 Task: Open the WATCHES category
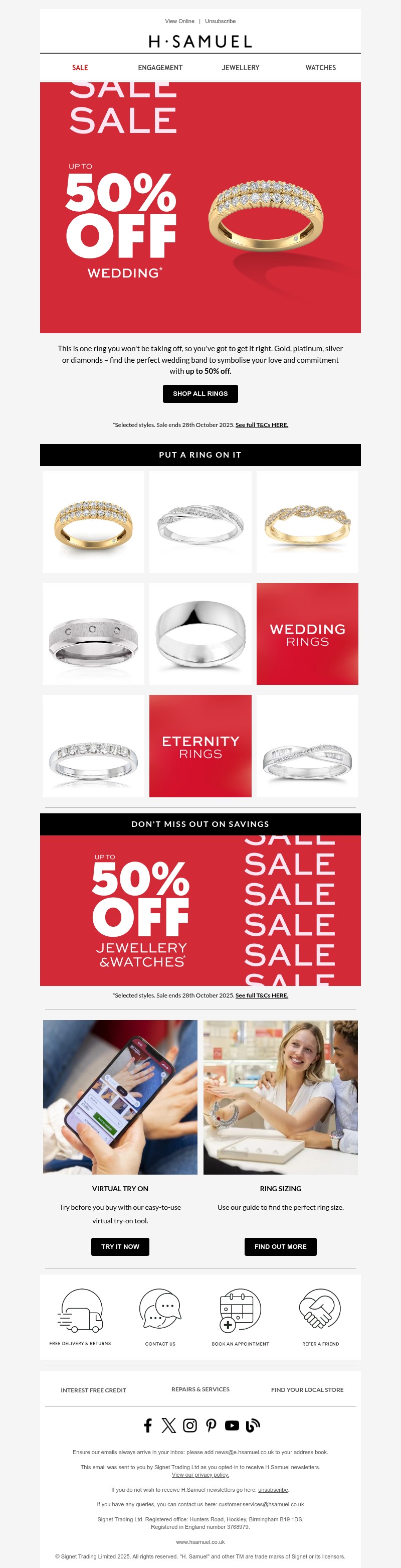coord(320,68)
